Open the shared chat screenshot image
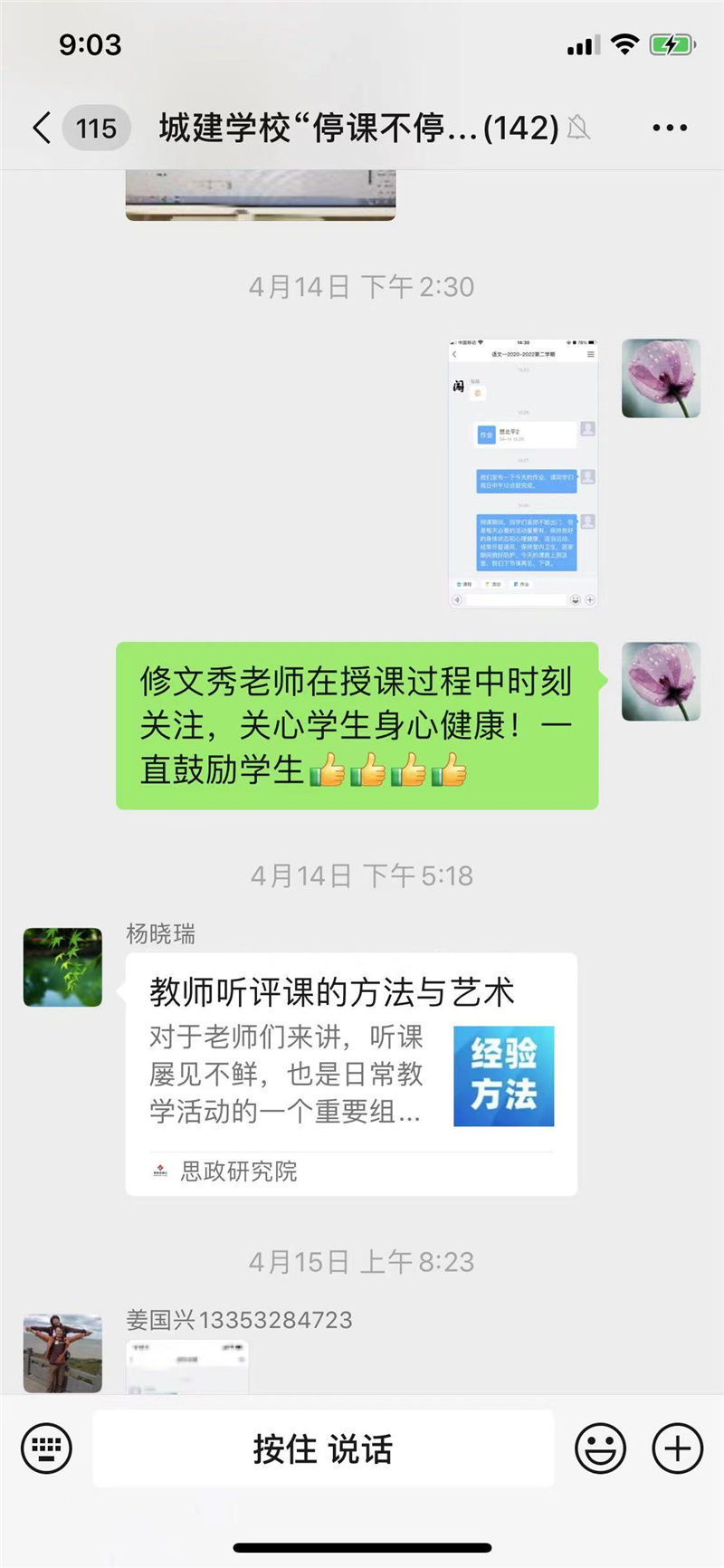724x1568 pixels. point(523,473)
